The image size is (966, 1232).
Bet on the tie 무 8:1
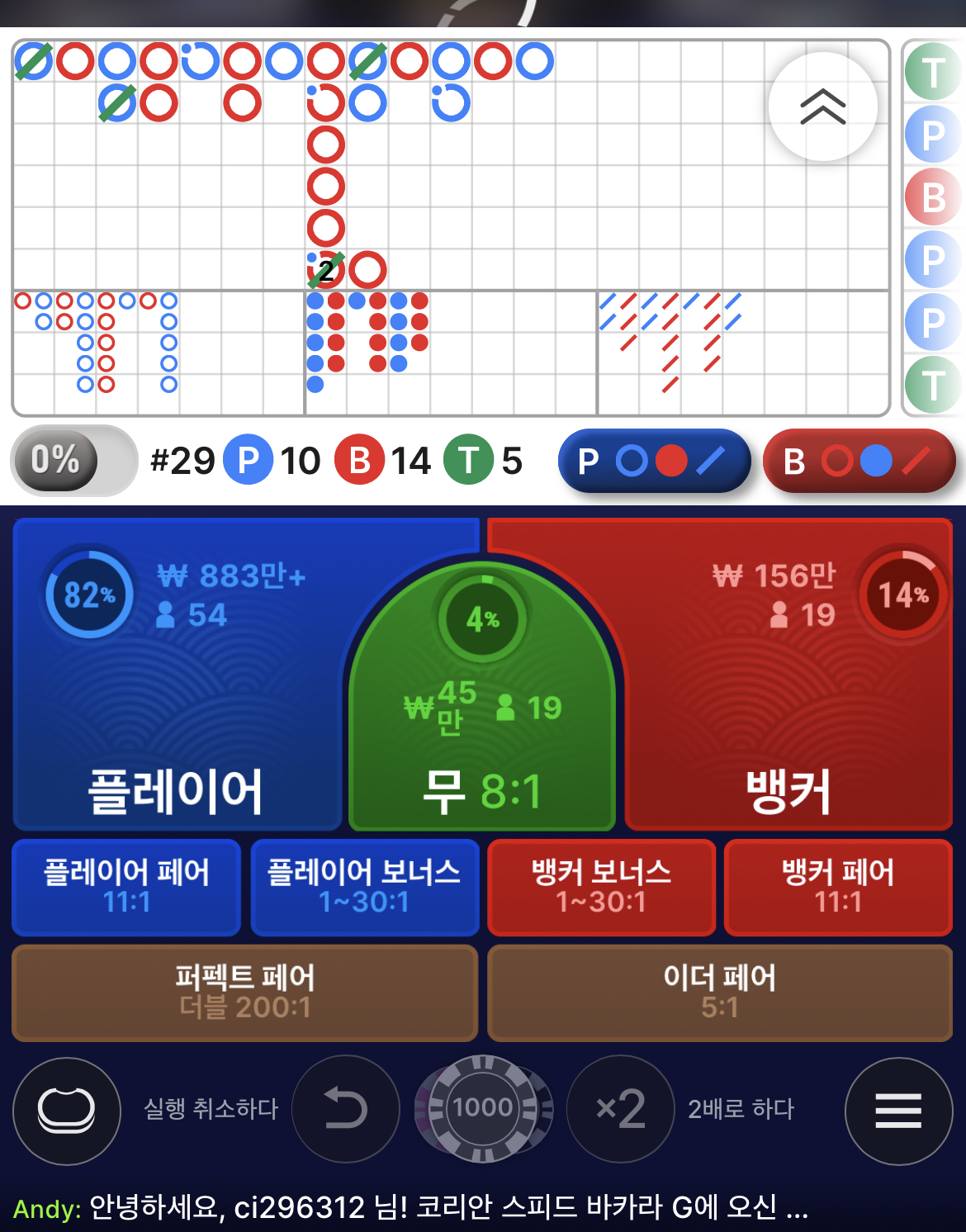point(482,743)
